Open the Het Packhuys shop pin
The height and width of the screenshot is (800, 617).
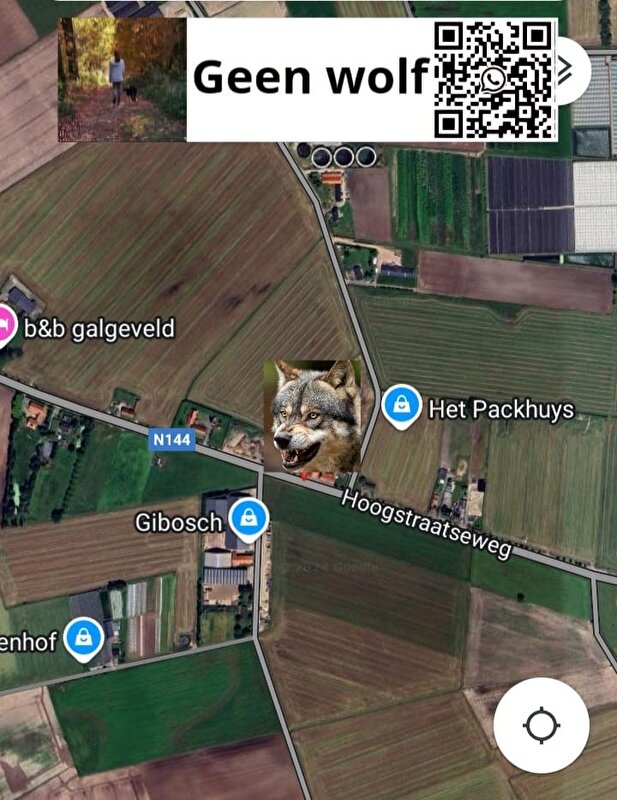(x=401, y=405)
